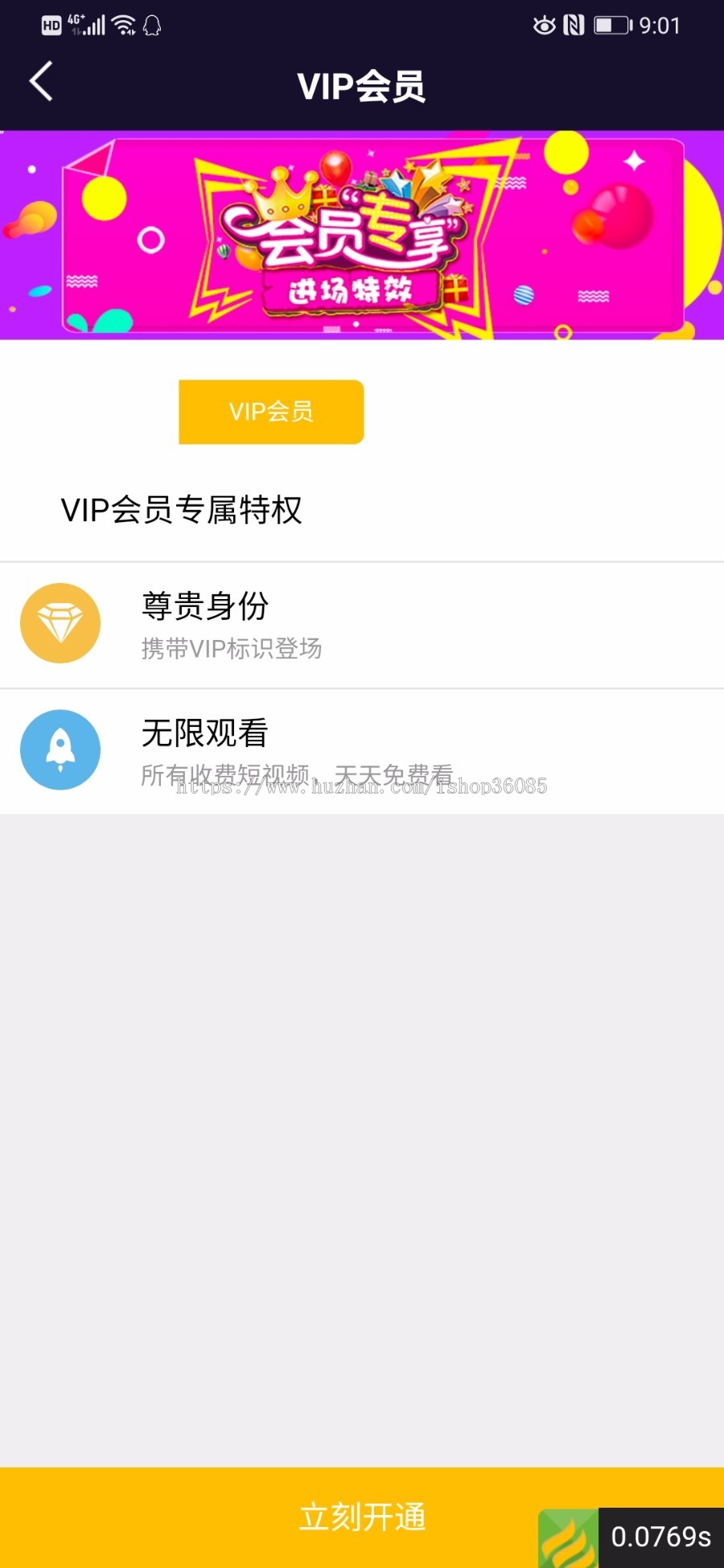Click the HD indicator in the status bar
The width and height of the screenshot is (724, 1568).
[x=51, y=24]
